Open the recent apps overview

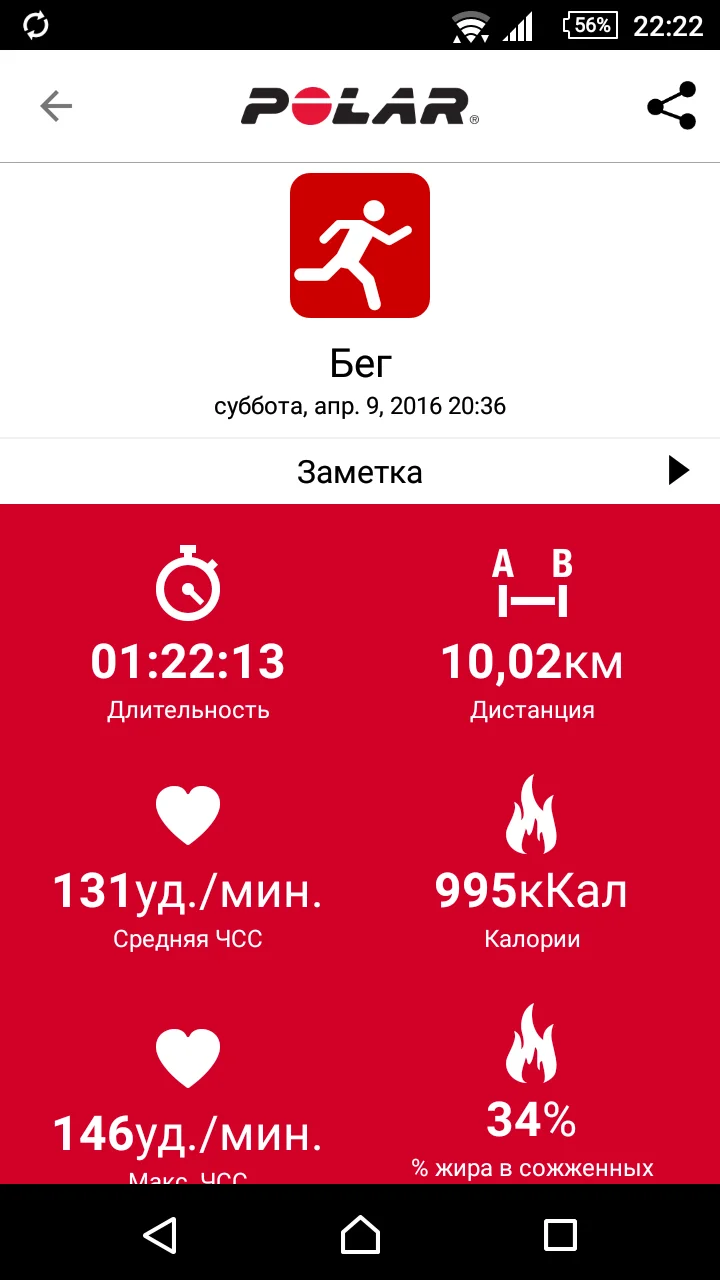point(560,1234)
